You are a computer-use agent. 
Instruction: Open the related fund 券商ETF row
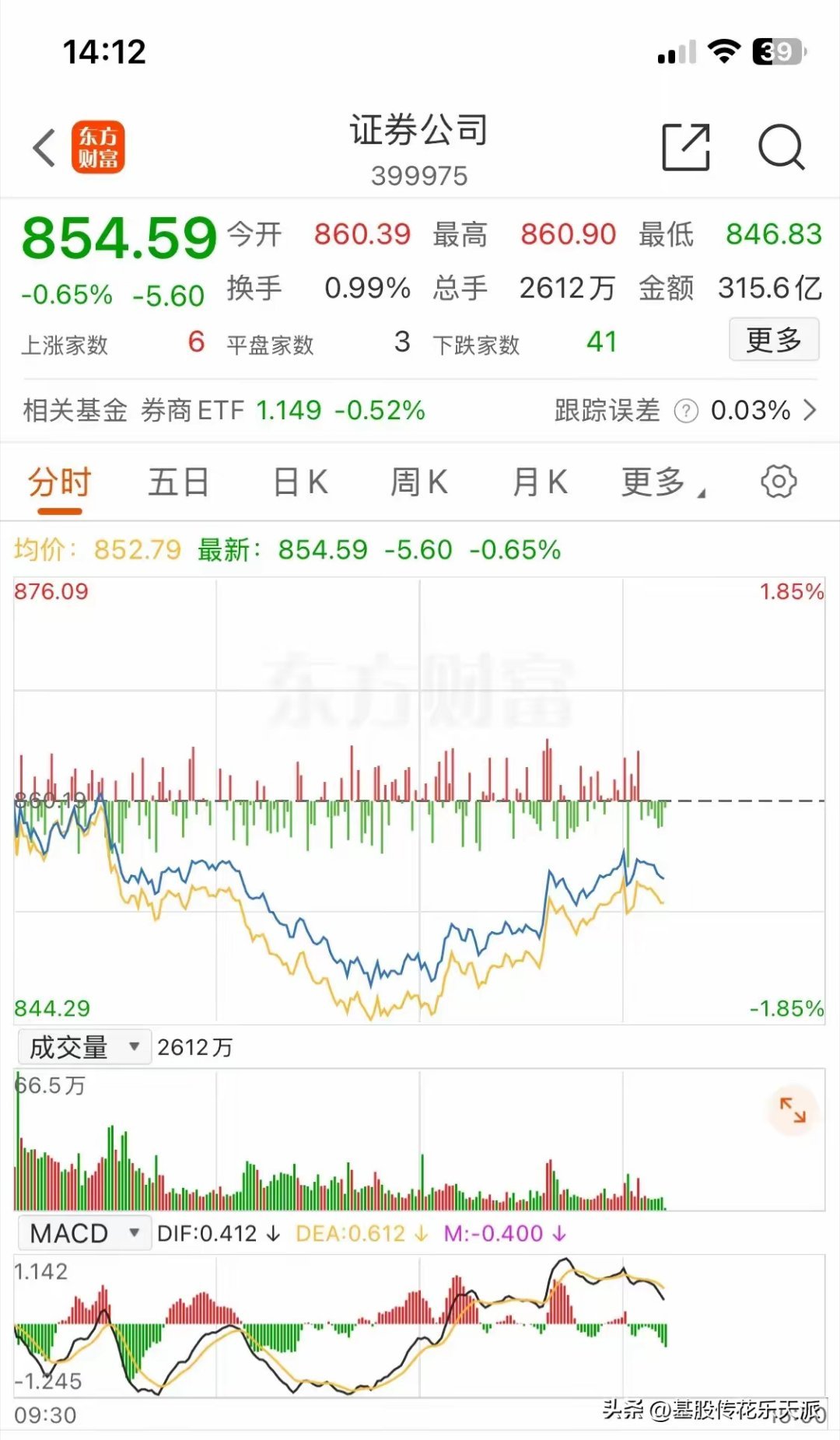pos(420,410)
